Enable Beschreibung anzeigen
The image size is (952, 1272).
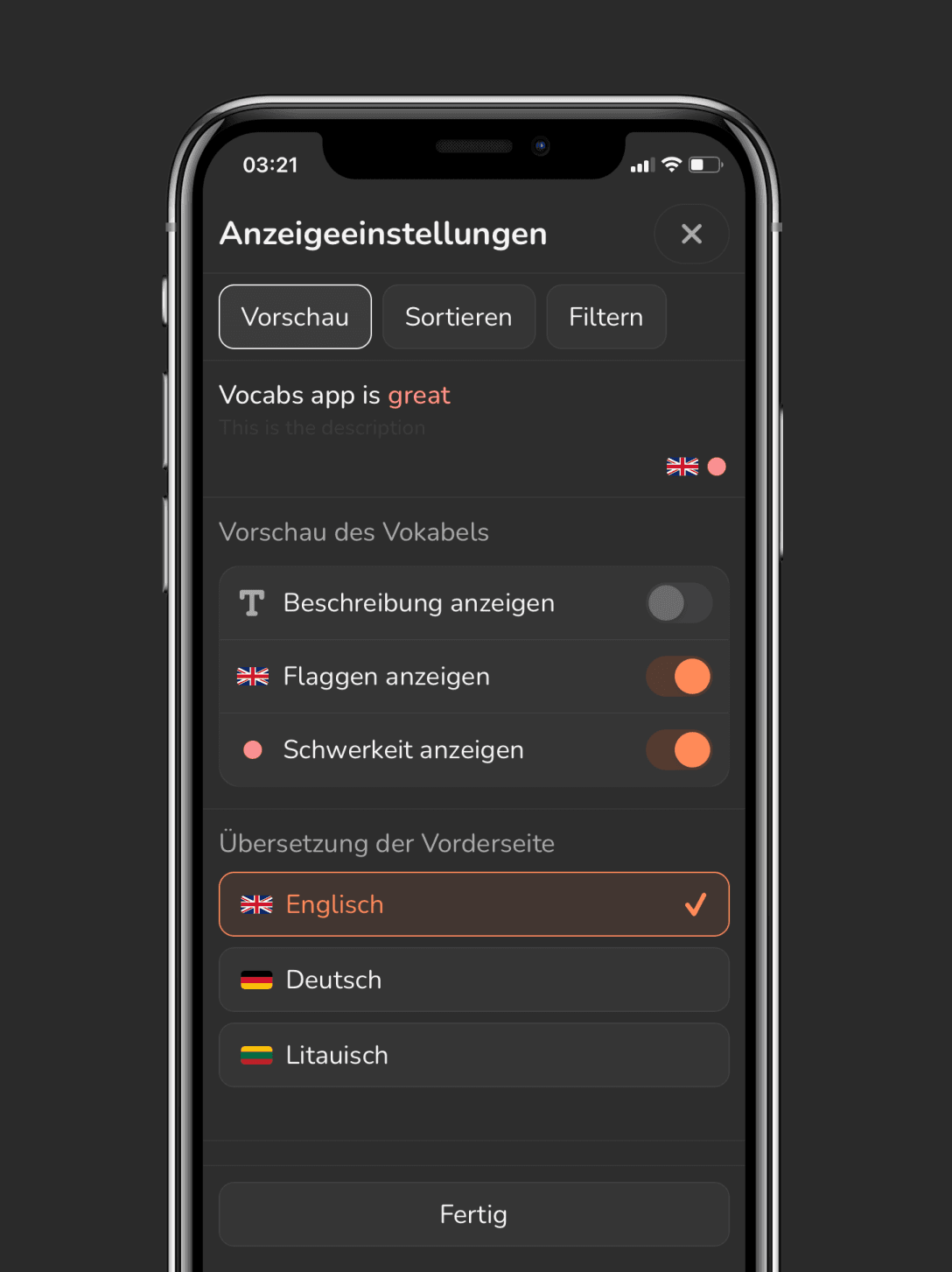pyautogui.click(x=679, y=603)
